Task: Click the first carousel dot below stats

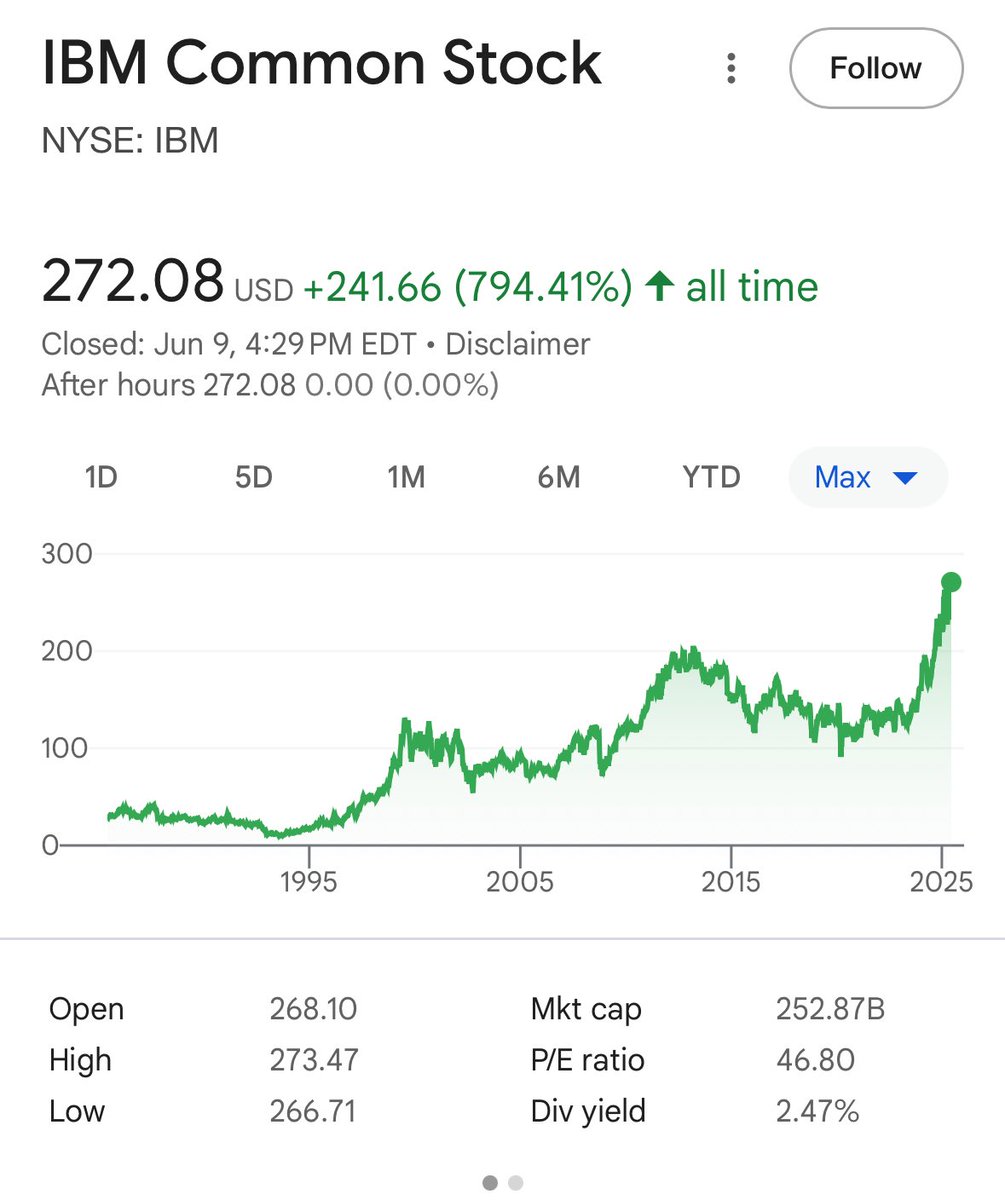Action: click(x=490, y=1182)
